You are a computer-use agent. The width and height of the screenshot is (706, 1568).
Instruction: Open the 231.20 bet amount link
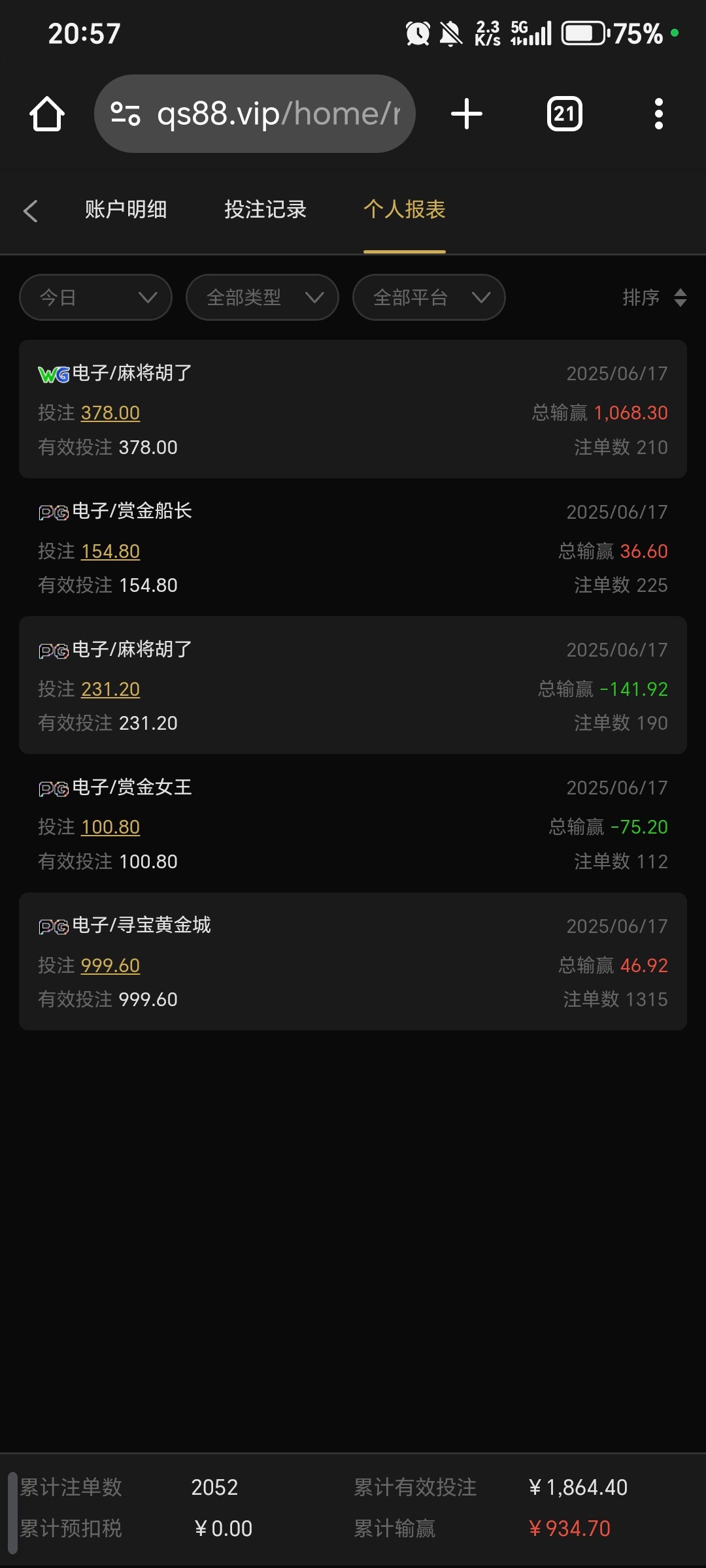point(110,689)
